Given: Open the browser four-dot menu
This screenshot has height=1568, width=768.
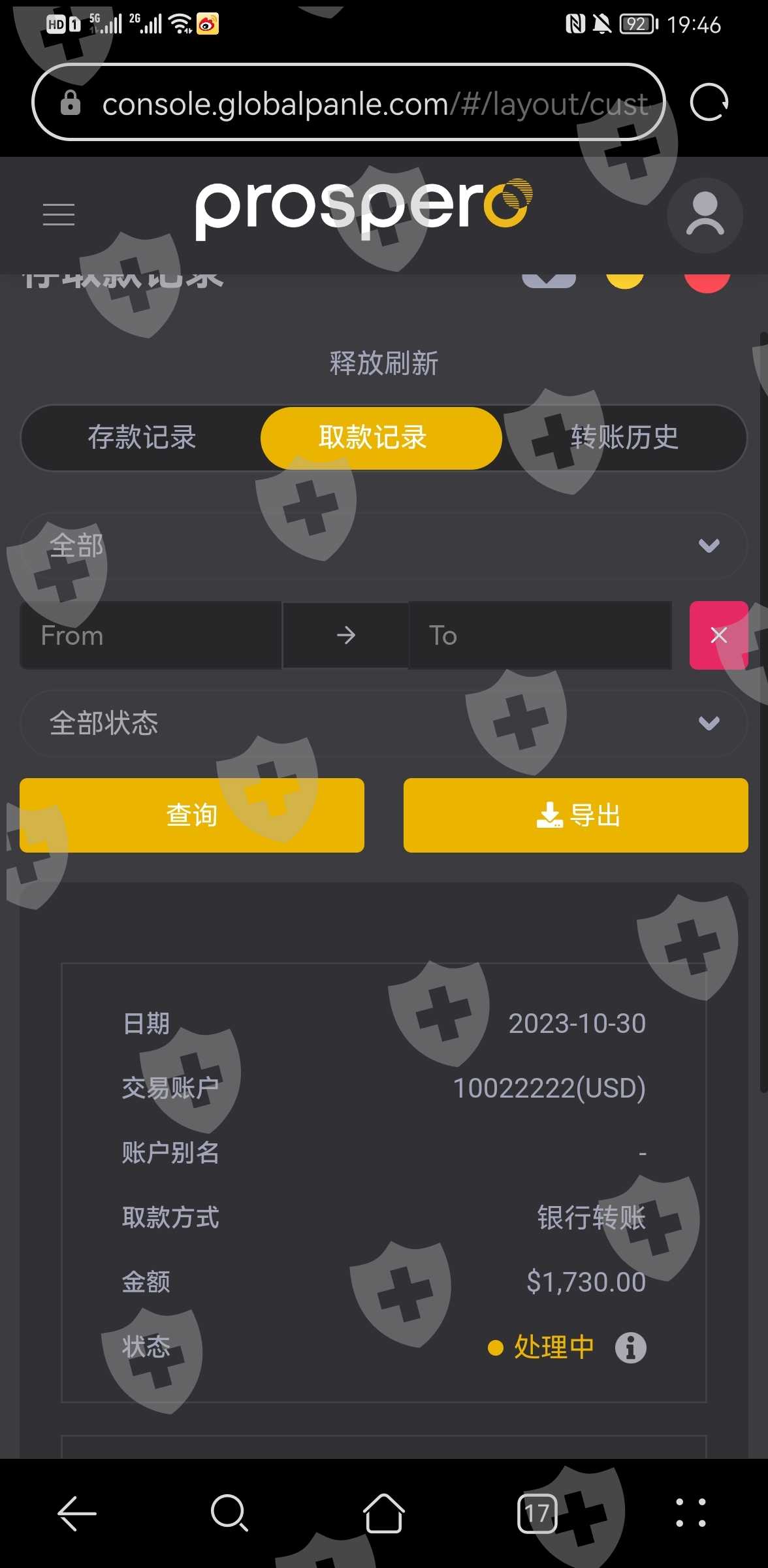Looking at the screenshot, I should [x=691, y=1513].
